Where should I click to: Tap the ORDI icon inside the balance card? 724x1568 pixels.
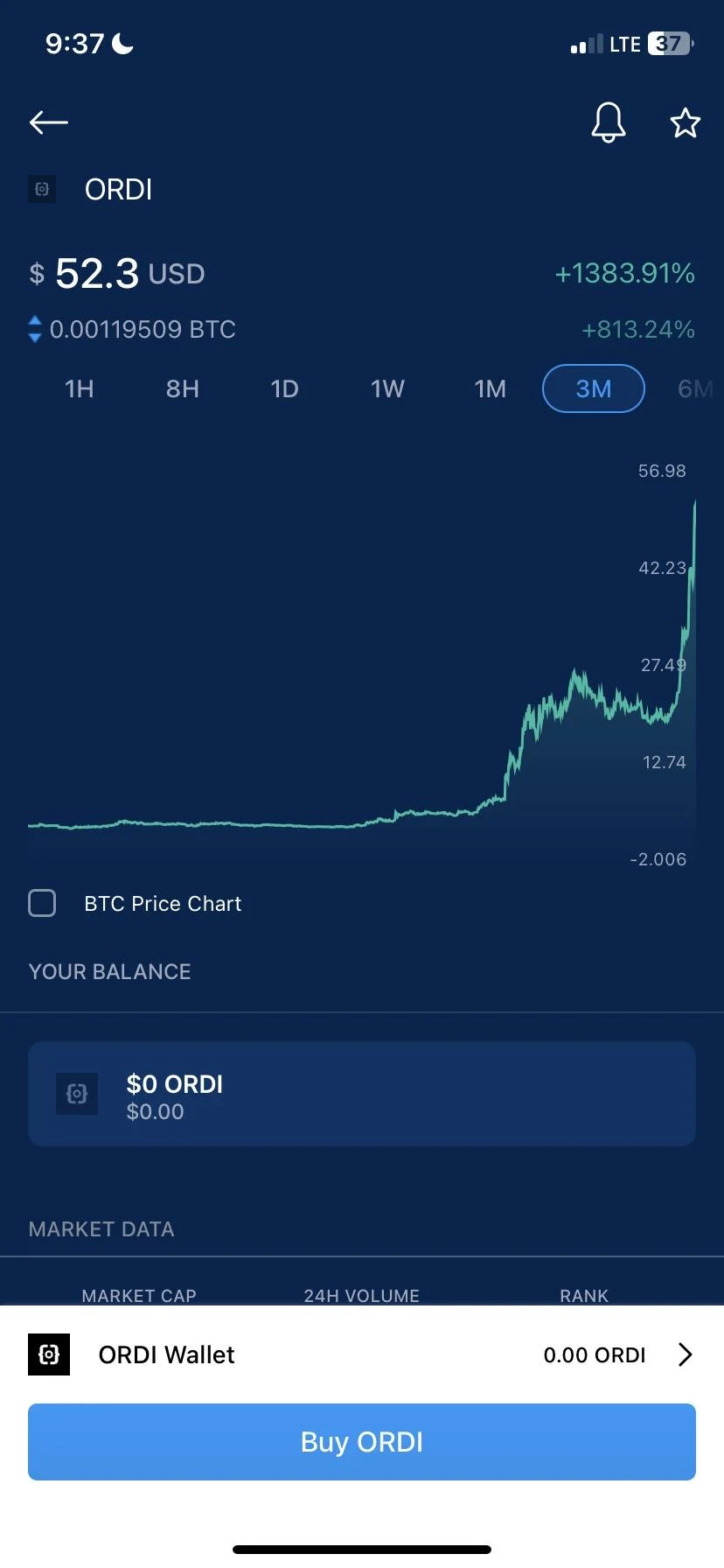click(77, 1093)
